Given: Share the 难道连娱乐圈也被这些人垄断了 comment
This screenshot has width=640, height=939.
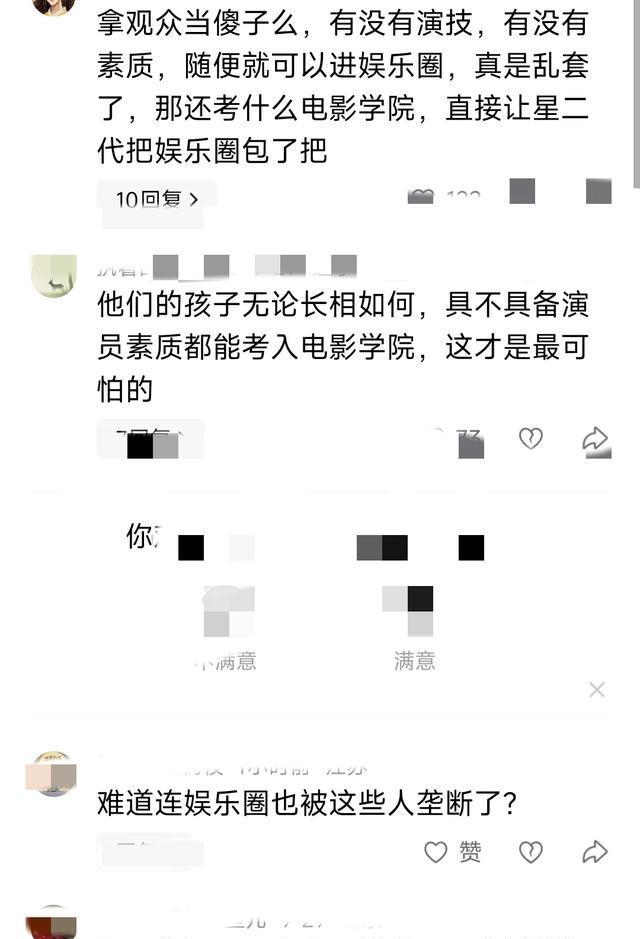Looking at the screenshot, I should [x=595, y=851].
